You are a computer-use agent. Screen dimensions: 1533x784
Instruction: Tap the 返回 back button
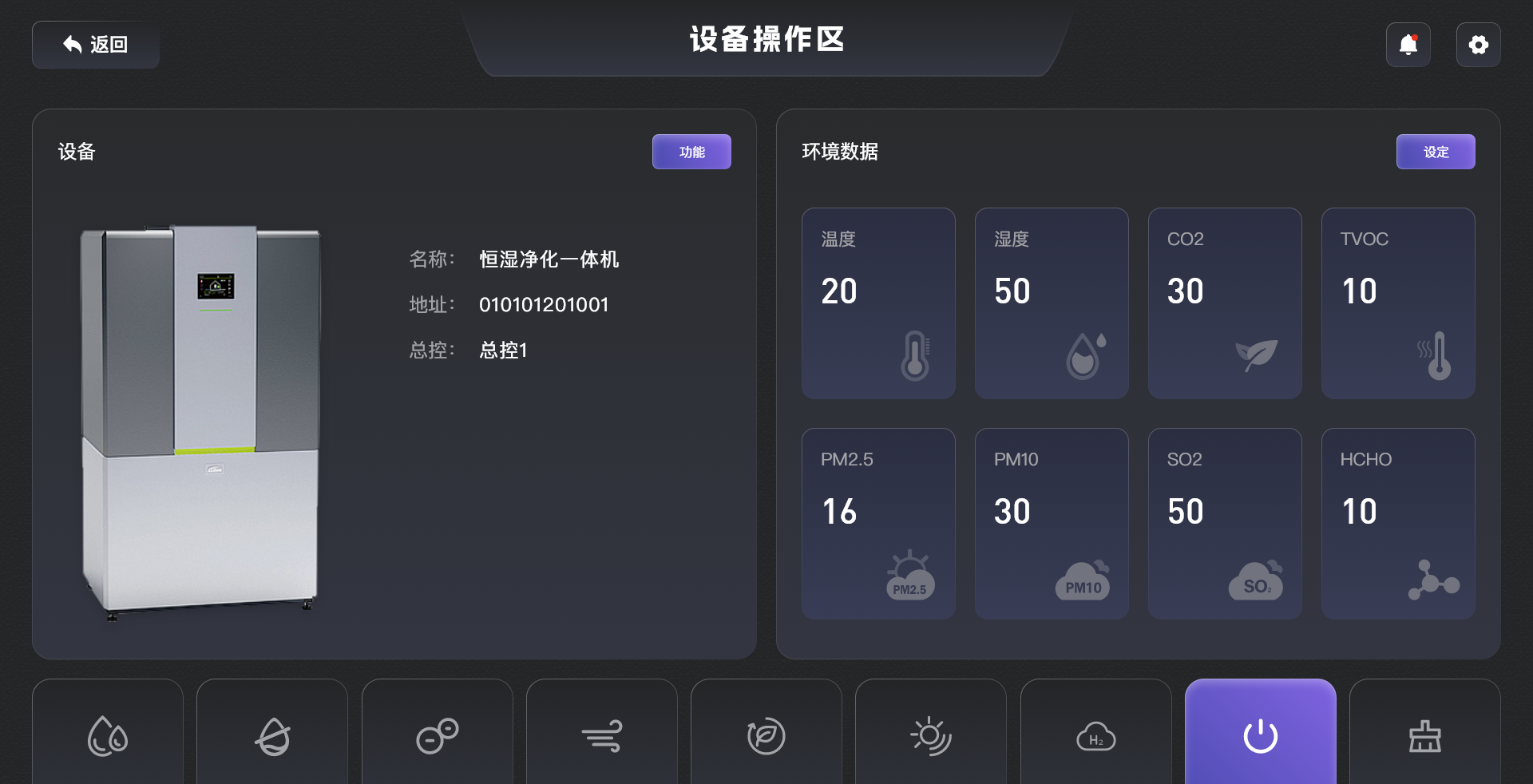click(x=96, y=45)
